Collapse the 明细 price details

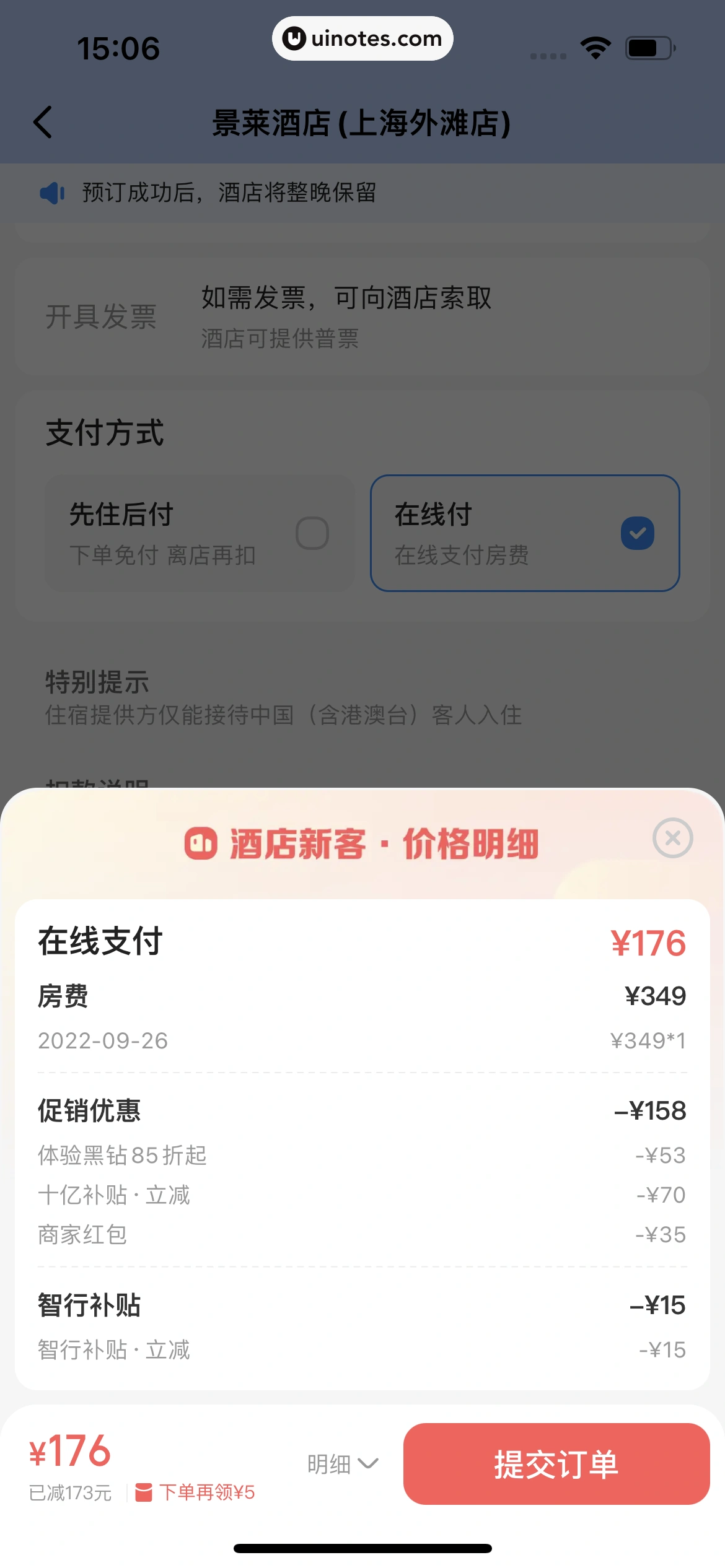[342, 1464]
